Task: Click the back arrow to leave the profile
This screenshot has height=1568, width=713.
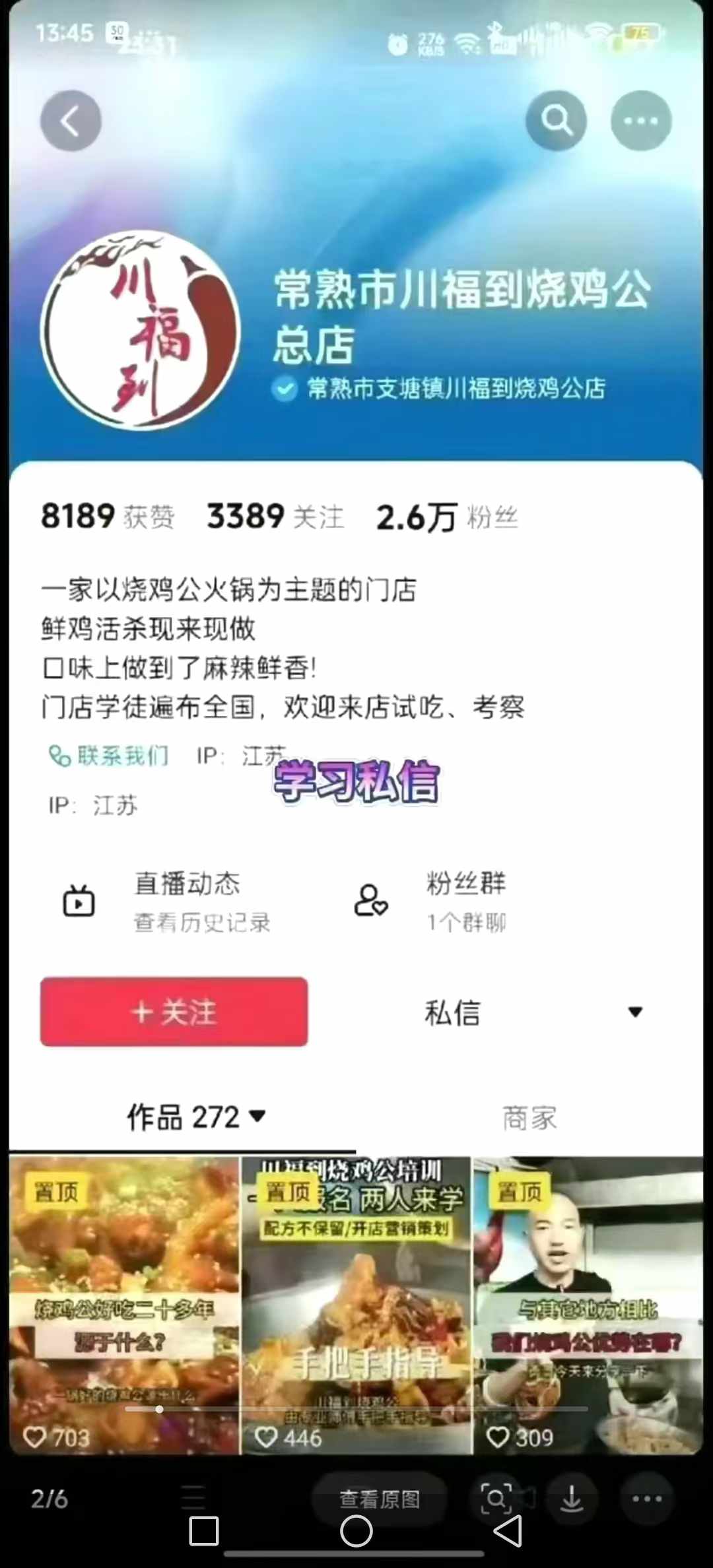Action: pos(71,119)
